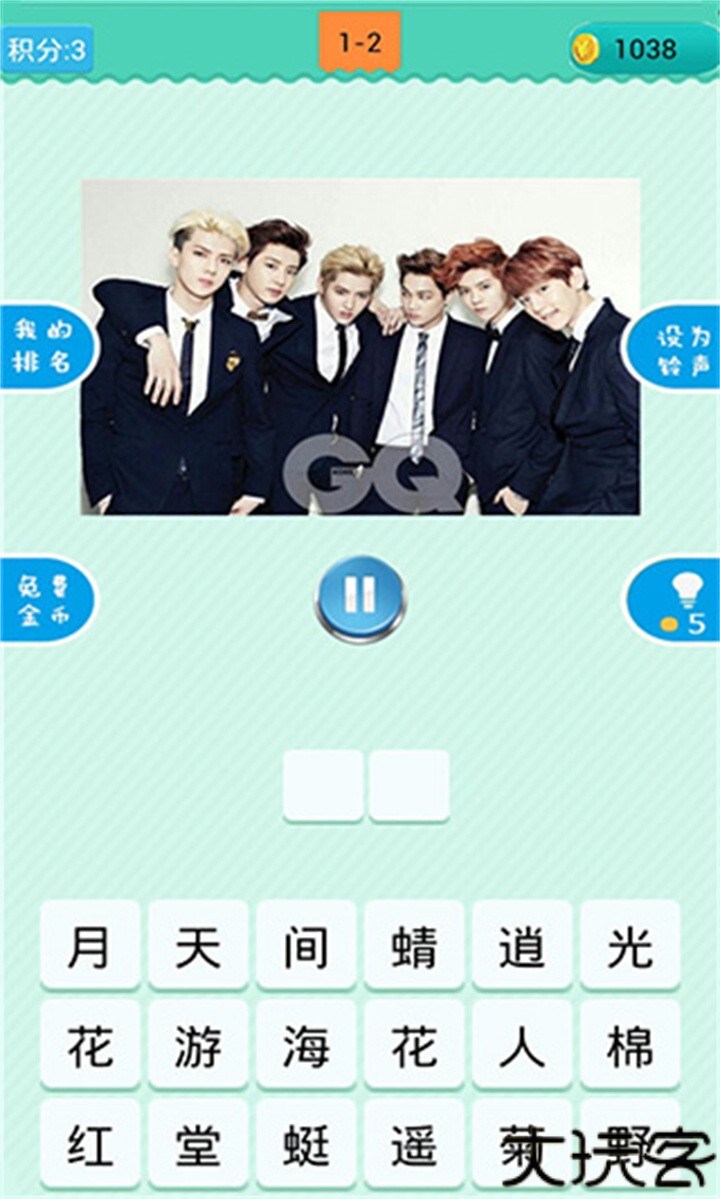Use the light bulb hint

tap(677, 600)
